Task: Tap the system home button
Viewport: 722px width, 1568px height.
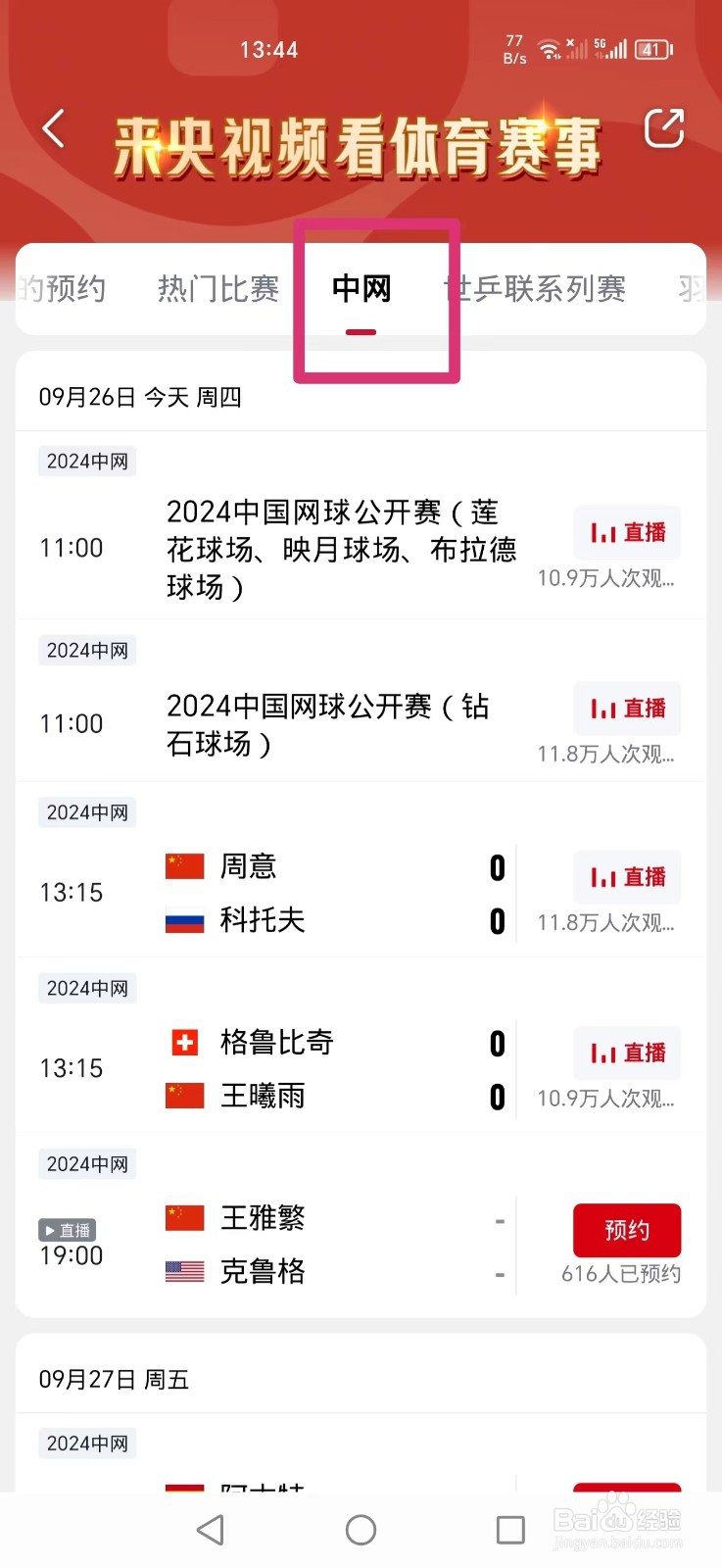Action: coord(361,1530)
